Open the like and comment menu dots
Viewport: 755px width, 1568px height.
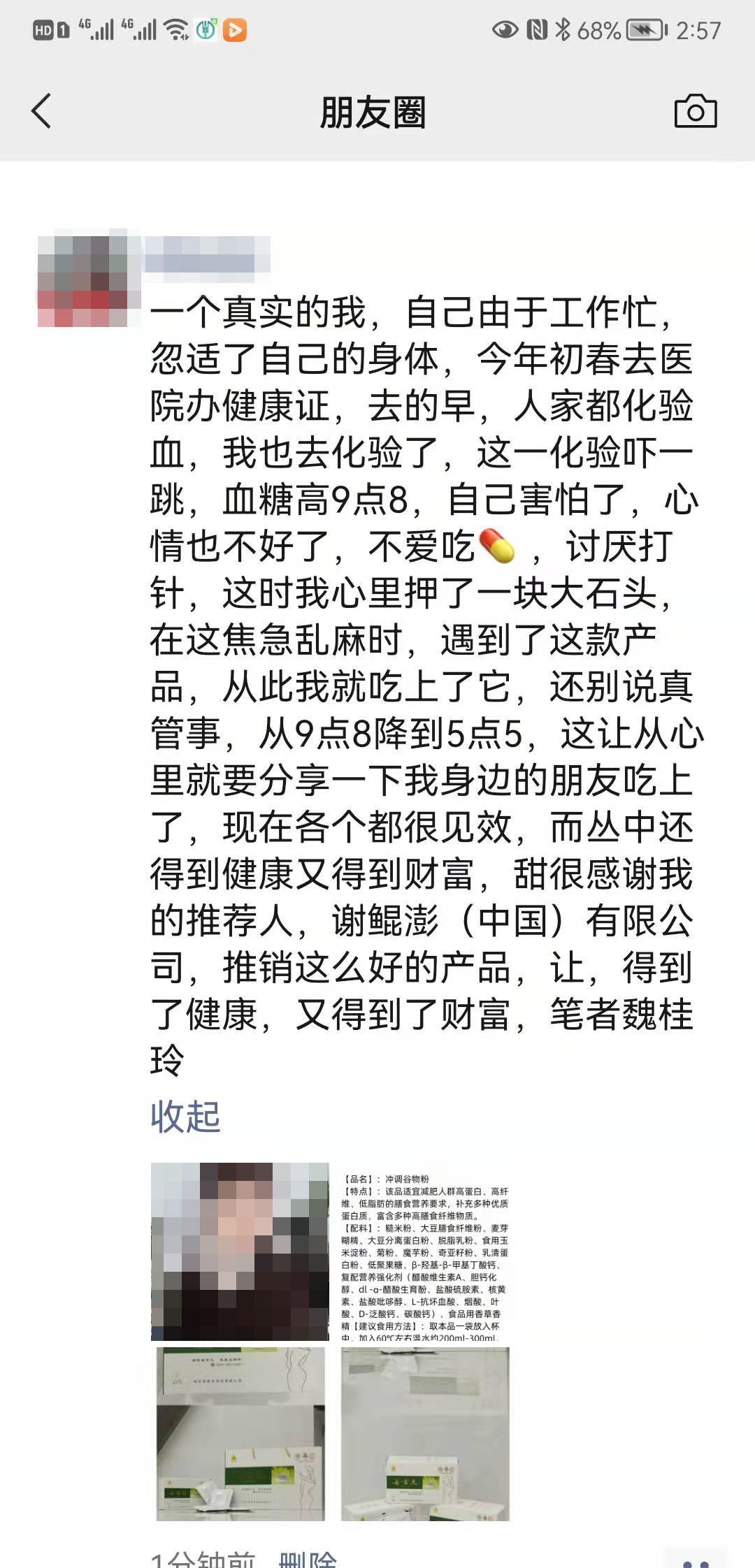tap(696, 1560)
